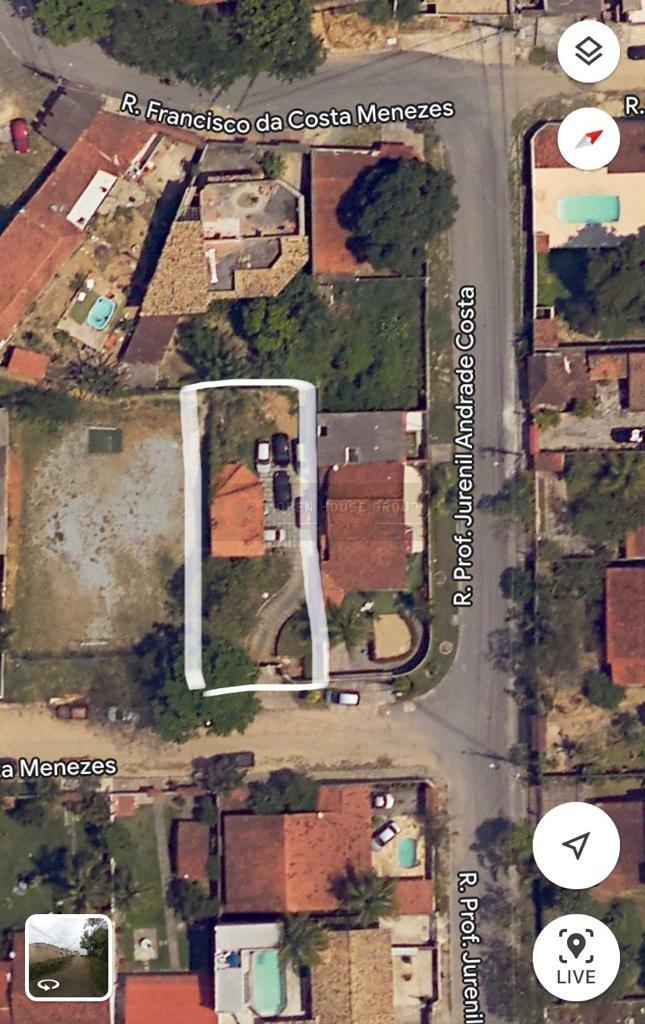
Task: Tap the compass to reset north
Action: [588, 138]
